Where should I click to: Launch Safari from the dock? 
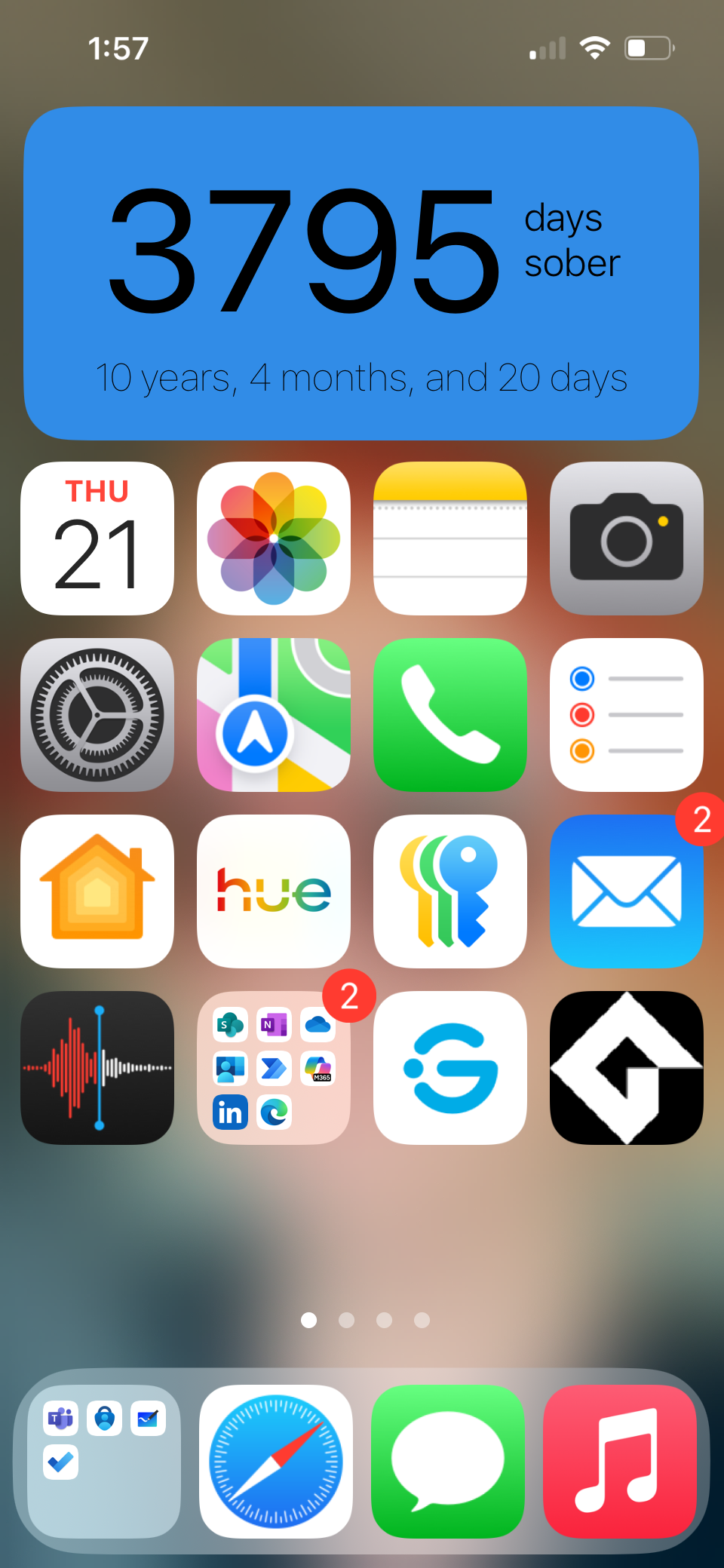276,1462
